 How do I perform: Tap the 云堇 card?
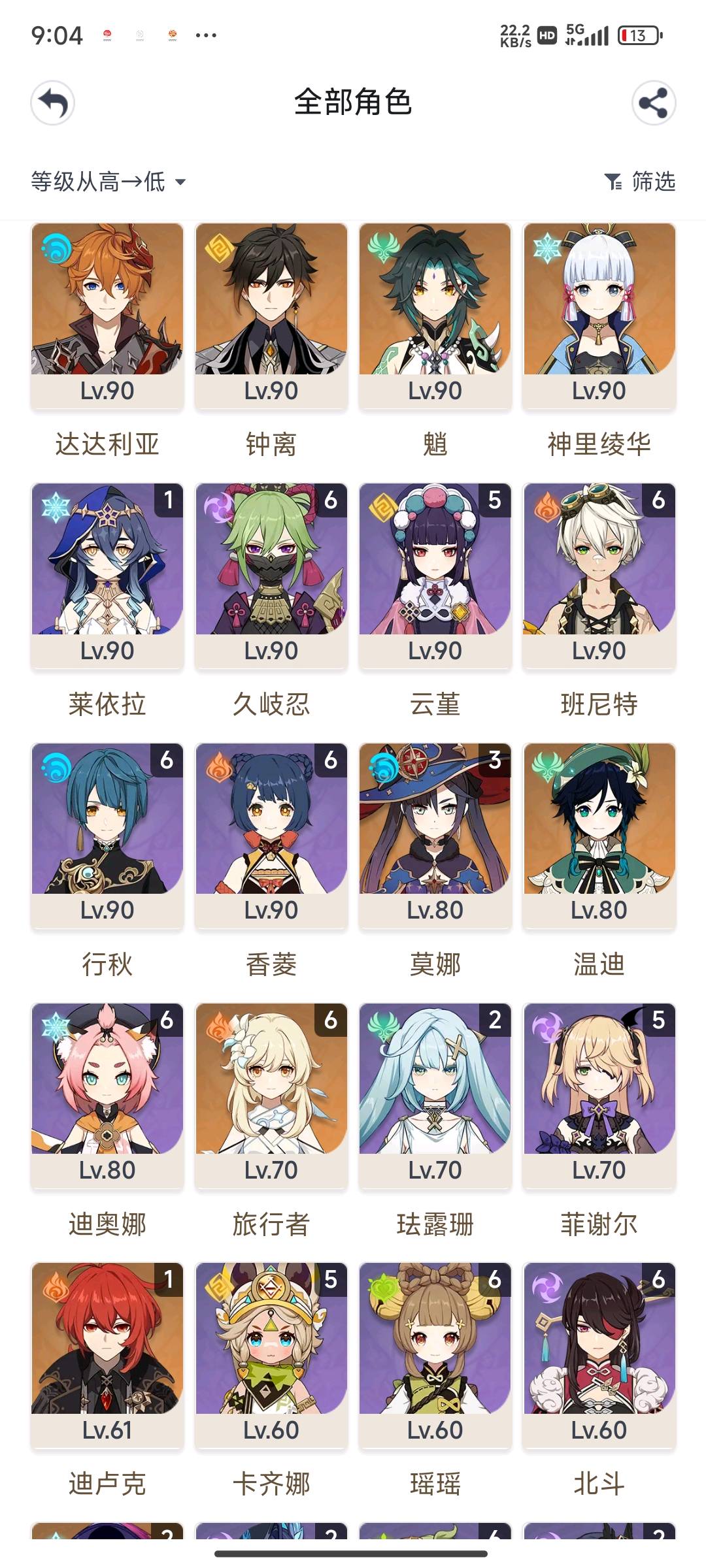[x=435, y=576]
